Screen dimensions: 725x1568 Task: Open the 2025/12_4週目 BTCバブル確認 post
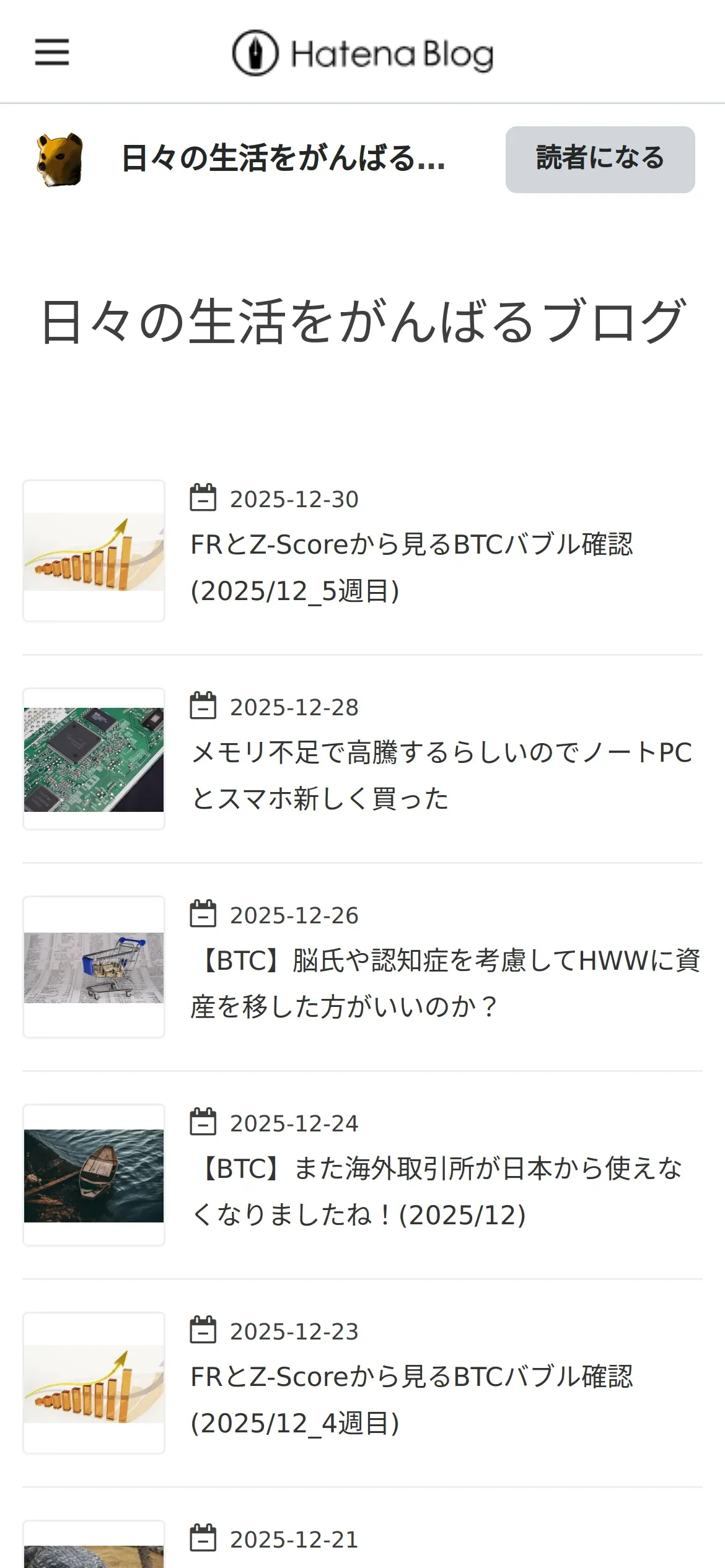tap(411, 1400)
